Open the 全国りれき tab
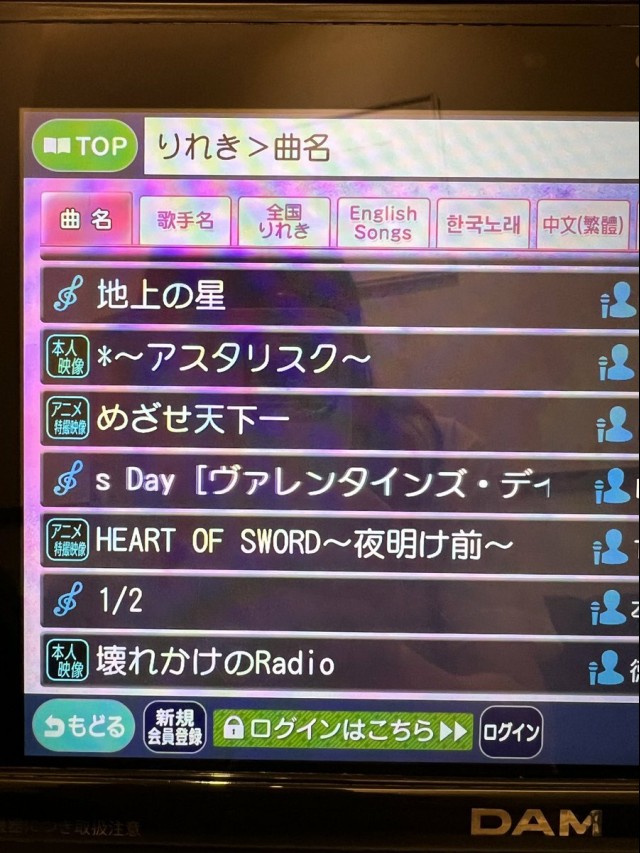 pyautogui.click(x=284, y=222)
